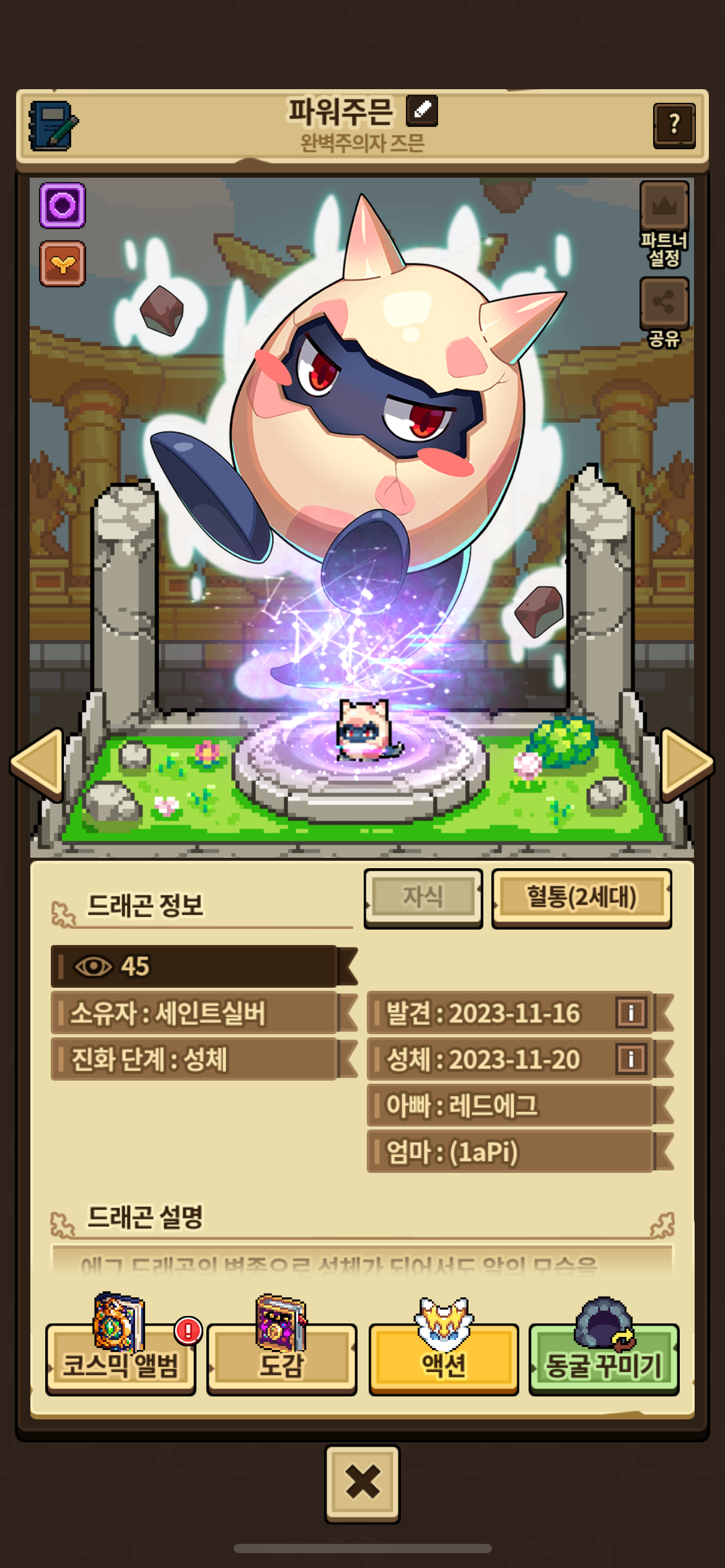725x1568 pixels.
Task: Show info for 발견 date
Action: 631,1013
